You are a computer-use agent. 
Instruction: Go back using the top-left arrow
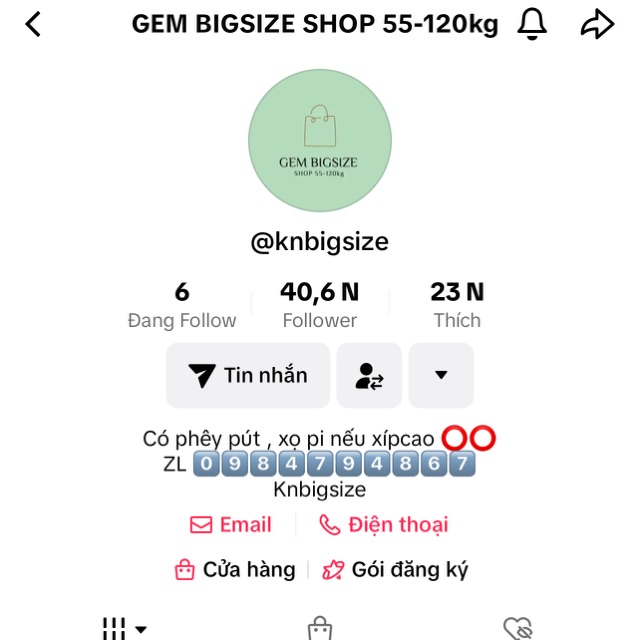pyautogui.click(x=33, y=25)
